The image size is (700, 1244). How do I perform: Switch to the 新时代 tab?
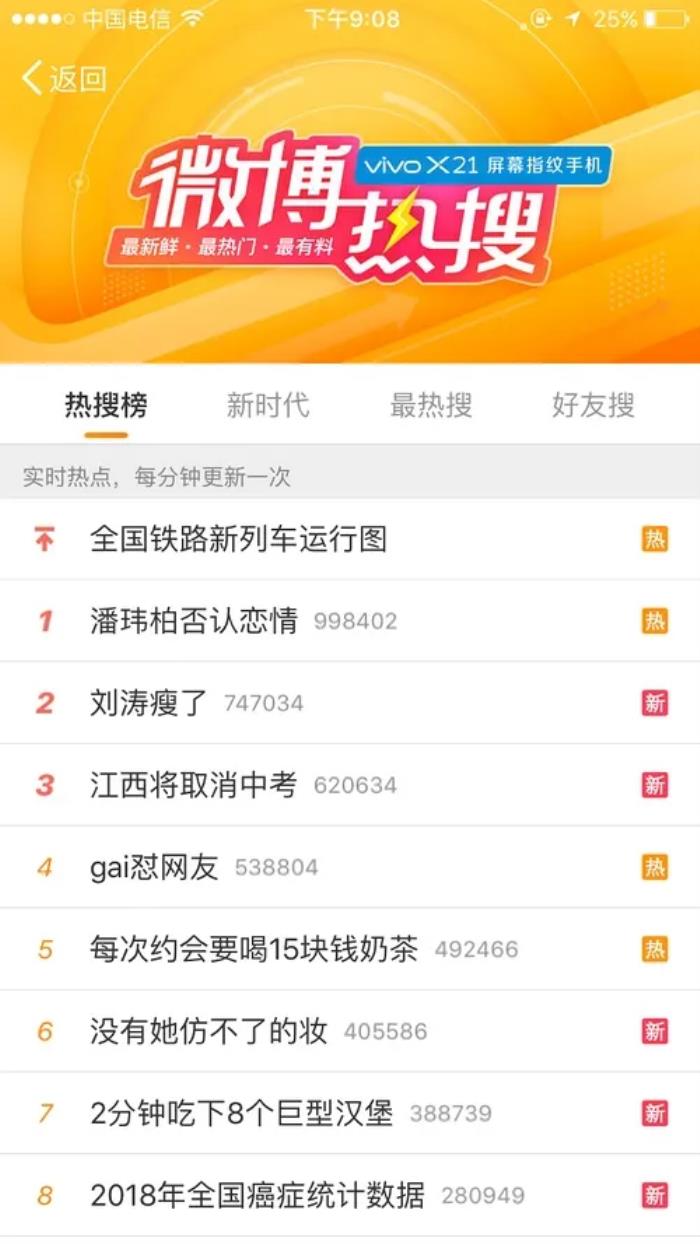[x=268, y=405]
